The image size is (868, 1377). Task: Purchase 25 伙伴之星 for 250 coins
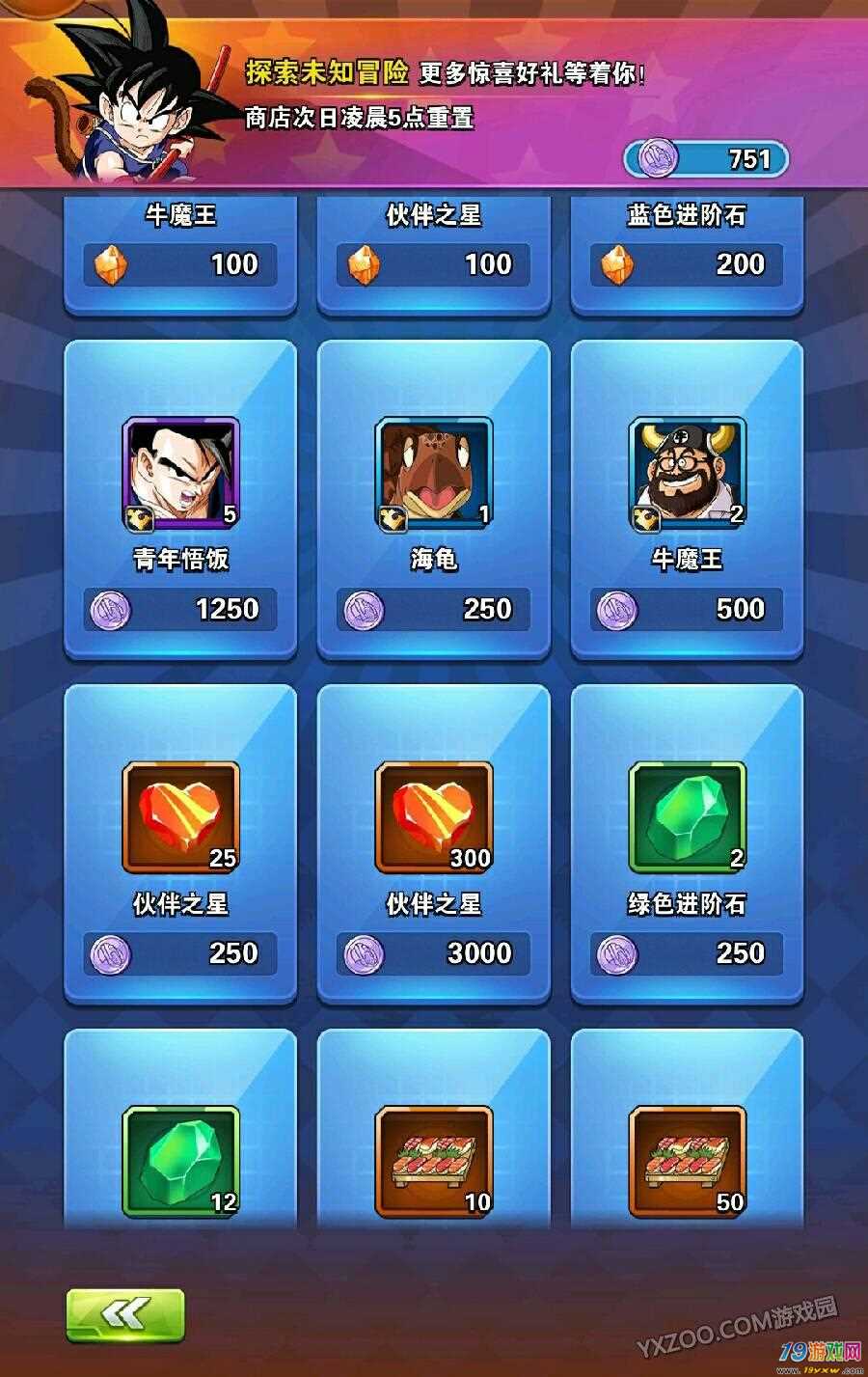180,844
